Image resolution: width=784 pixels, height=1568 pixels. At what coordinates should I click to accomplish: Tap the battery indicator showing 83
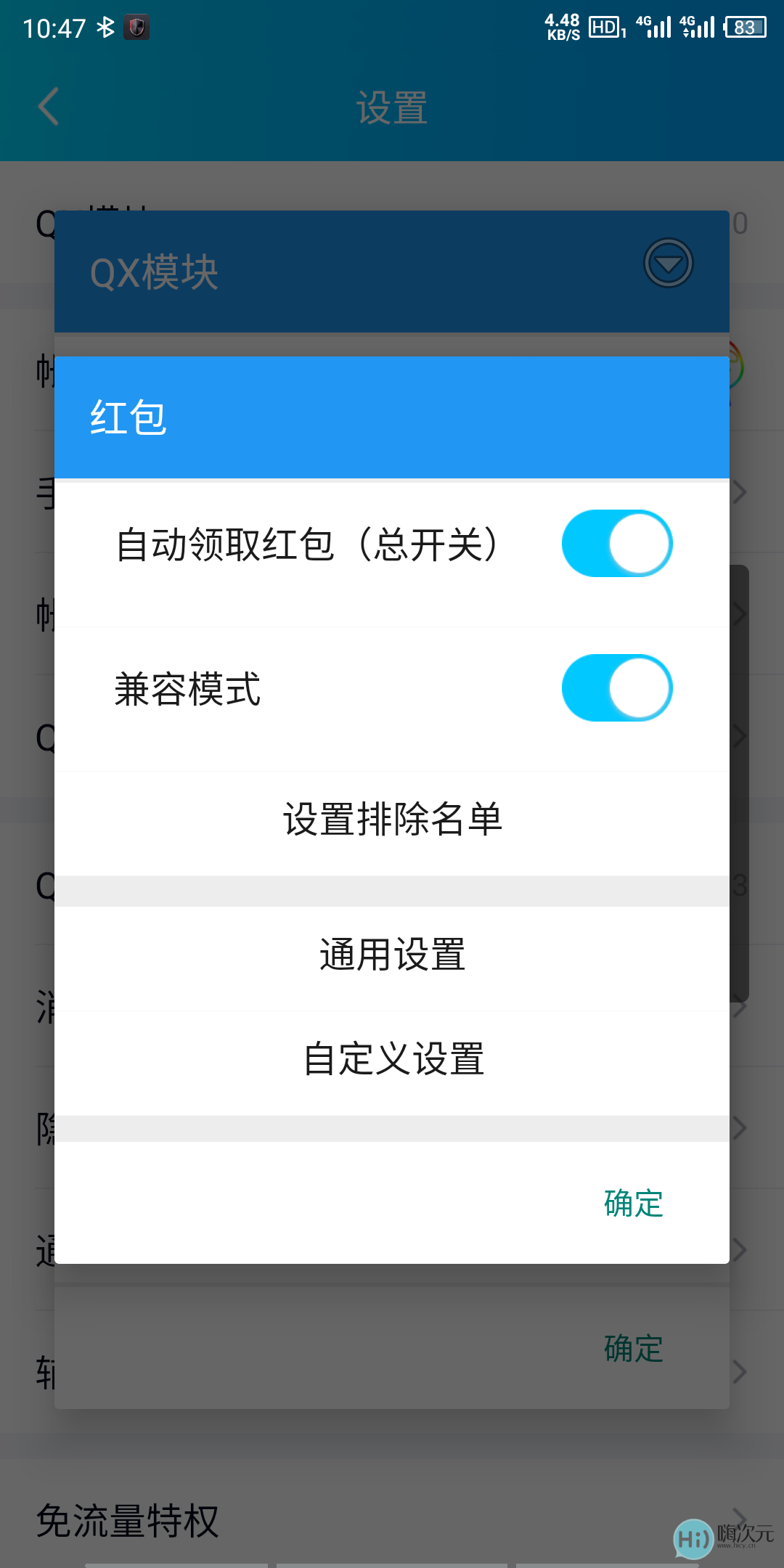click(x=746, y=28)
